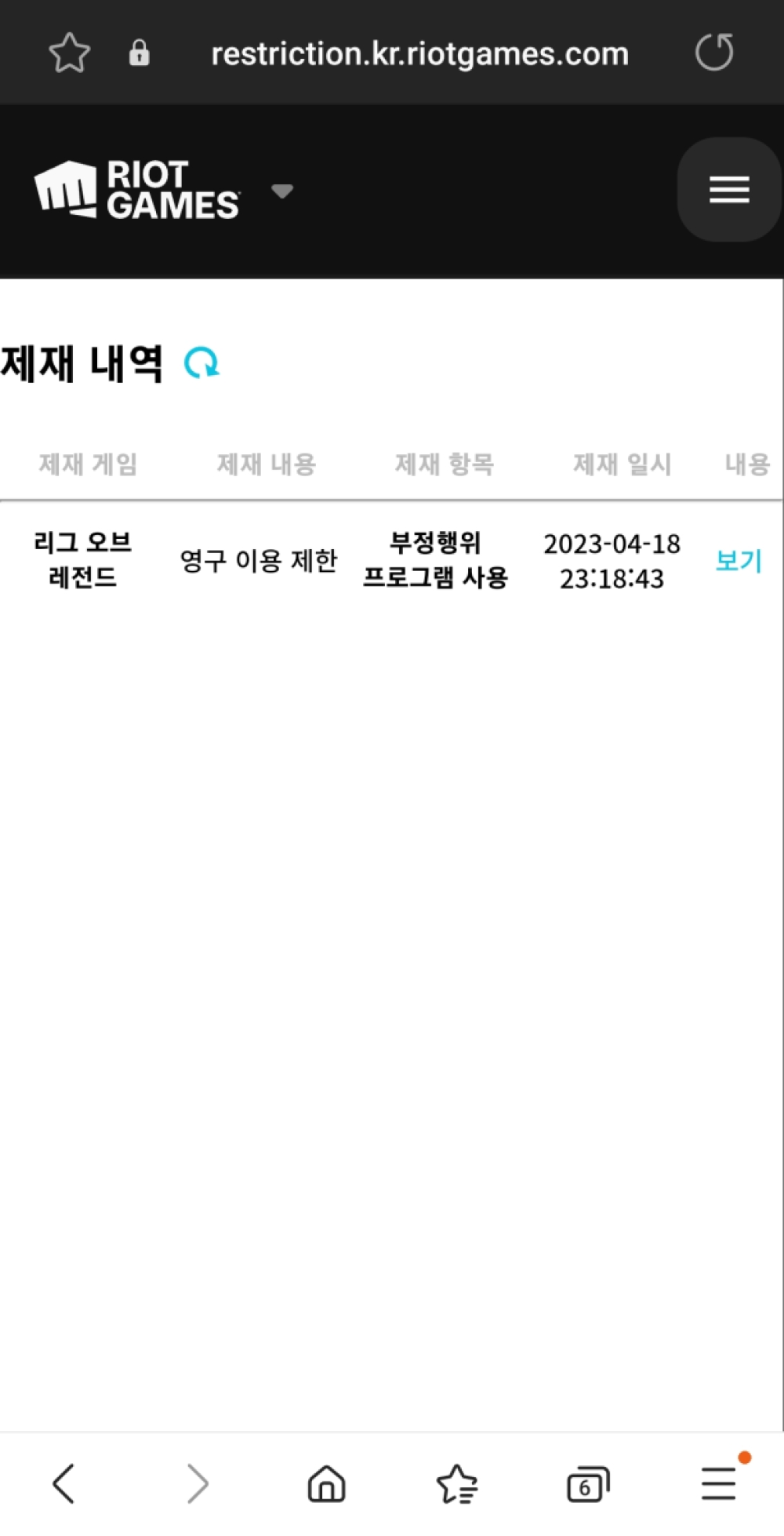Open the bookmarks list

(x=456, y=1483)
